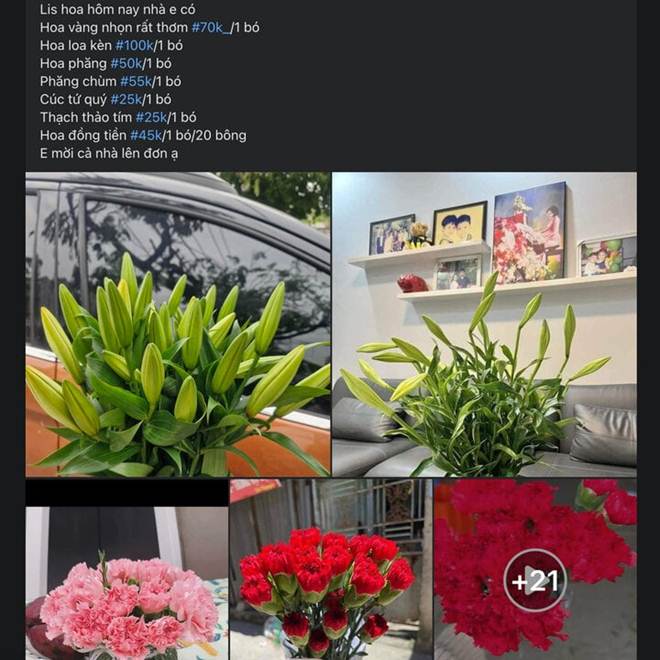
Task: Tap the #70k_ hashtag link
Action: [x=209, y=27]
